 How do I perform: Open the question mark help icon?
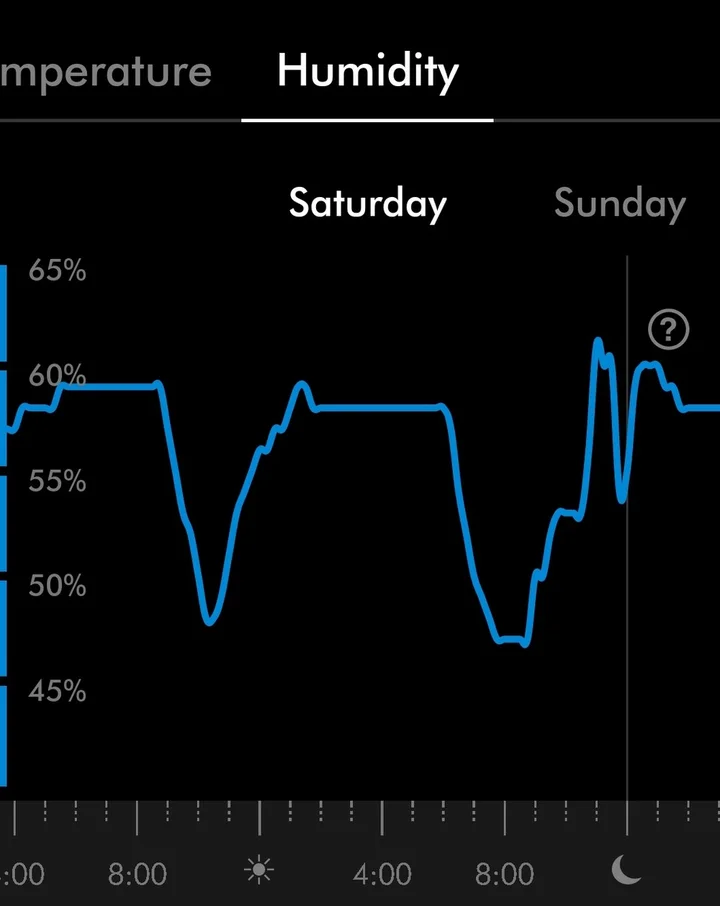[668, 329]
